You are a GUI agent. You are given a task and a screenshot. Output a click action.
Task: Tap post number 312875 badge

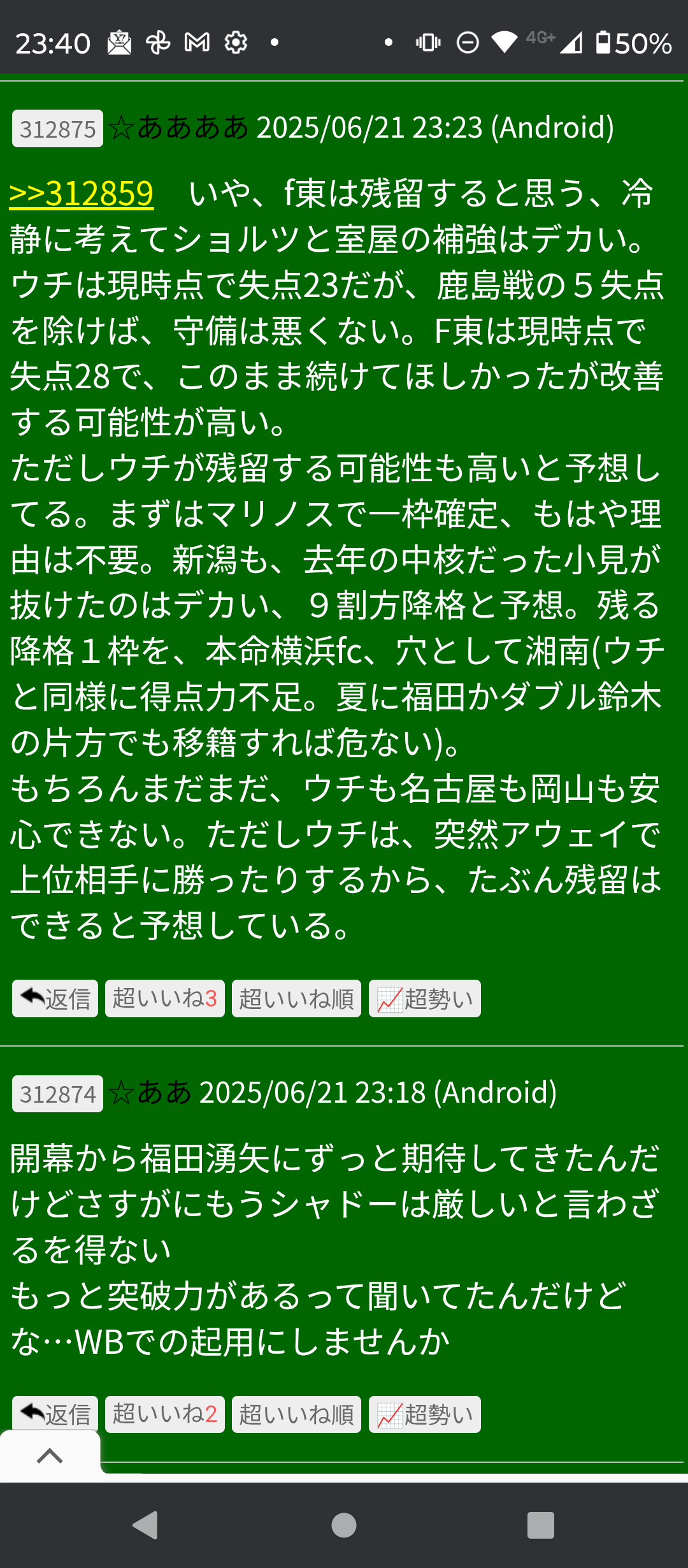point(57,129)
